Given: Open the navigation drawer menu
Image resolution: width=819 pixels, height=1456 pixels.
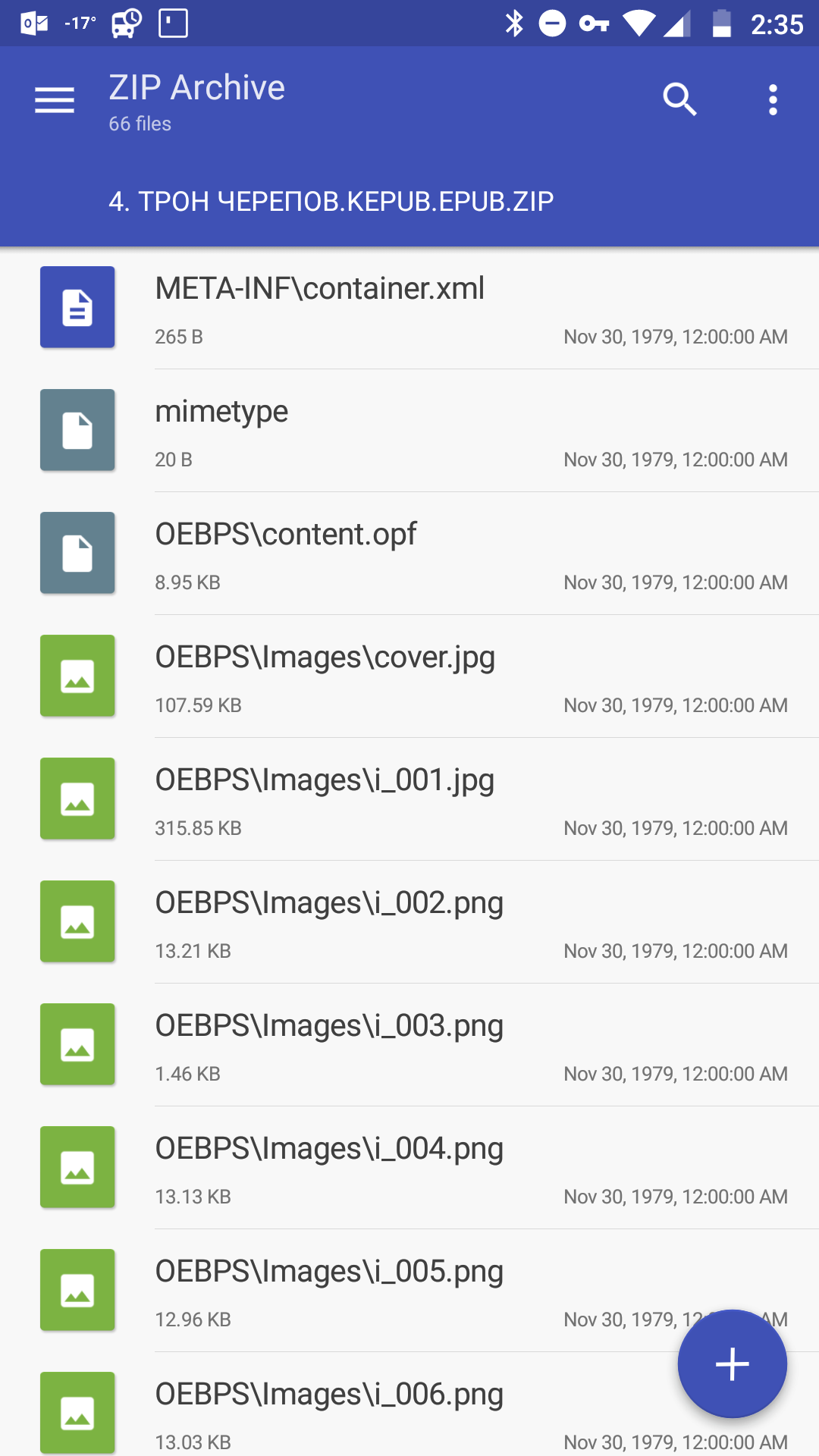Looking at the screenshot, I should (55, 100).
